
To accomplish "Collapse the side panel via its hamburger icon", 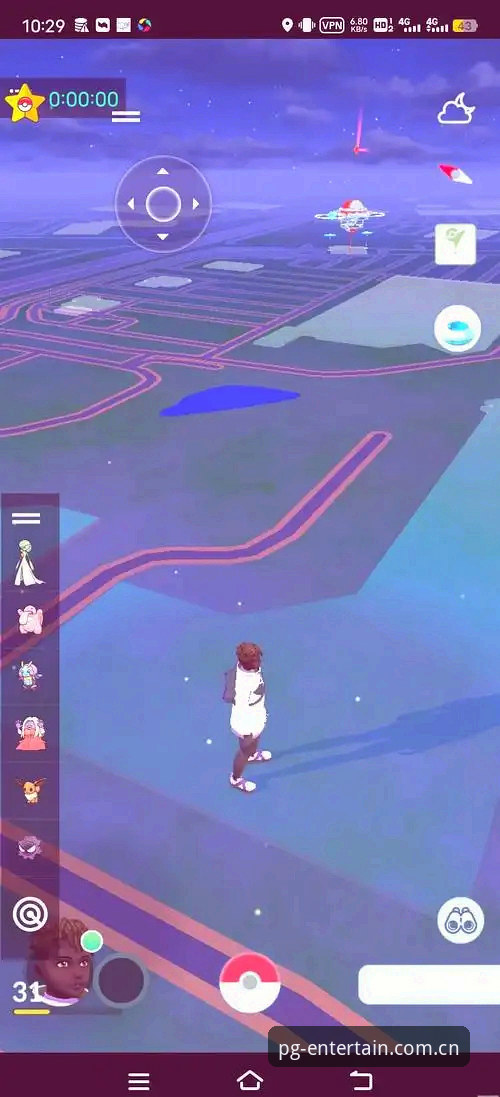I will pyautogui.click(x=26, y=518).
